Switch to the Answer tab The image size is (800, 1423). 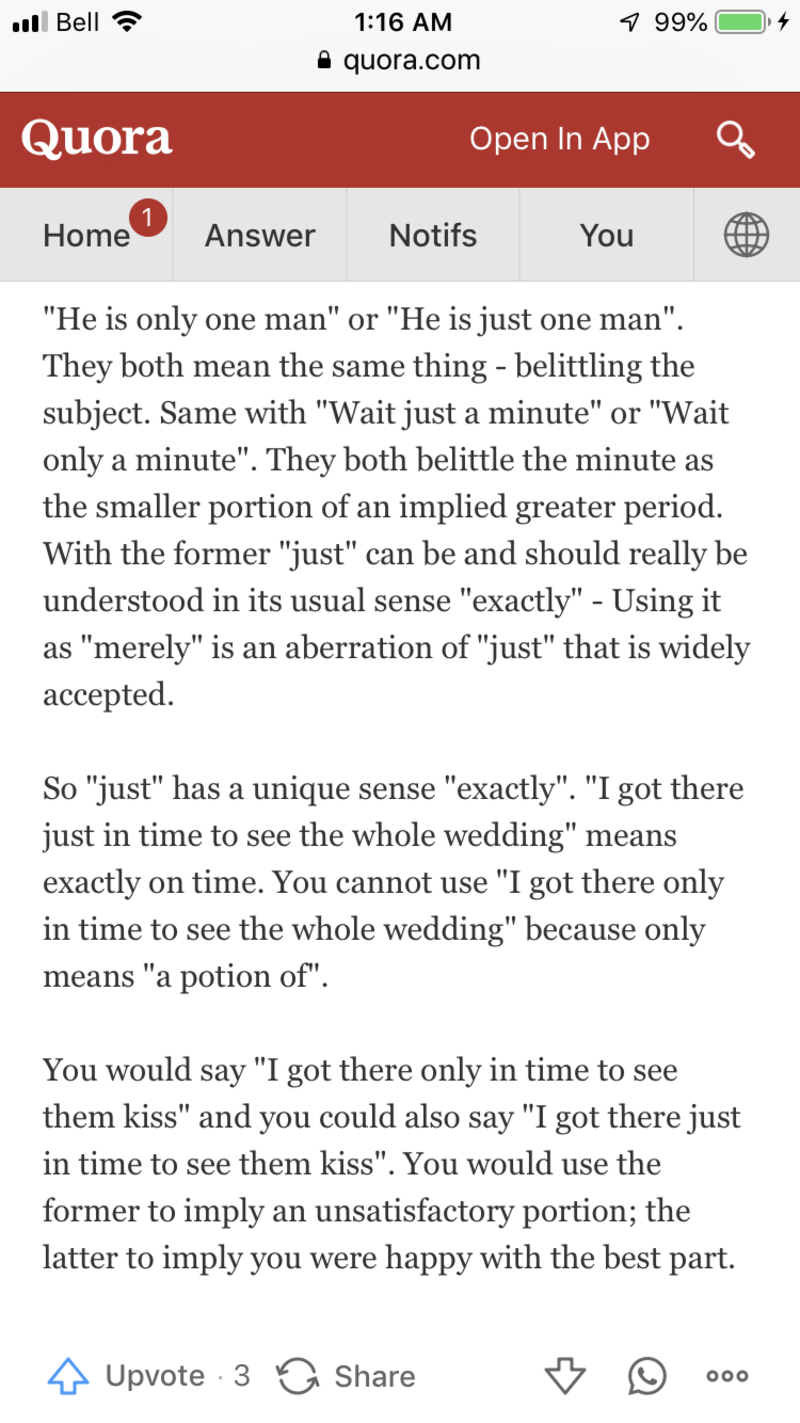(260, 236)
